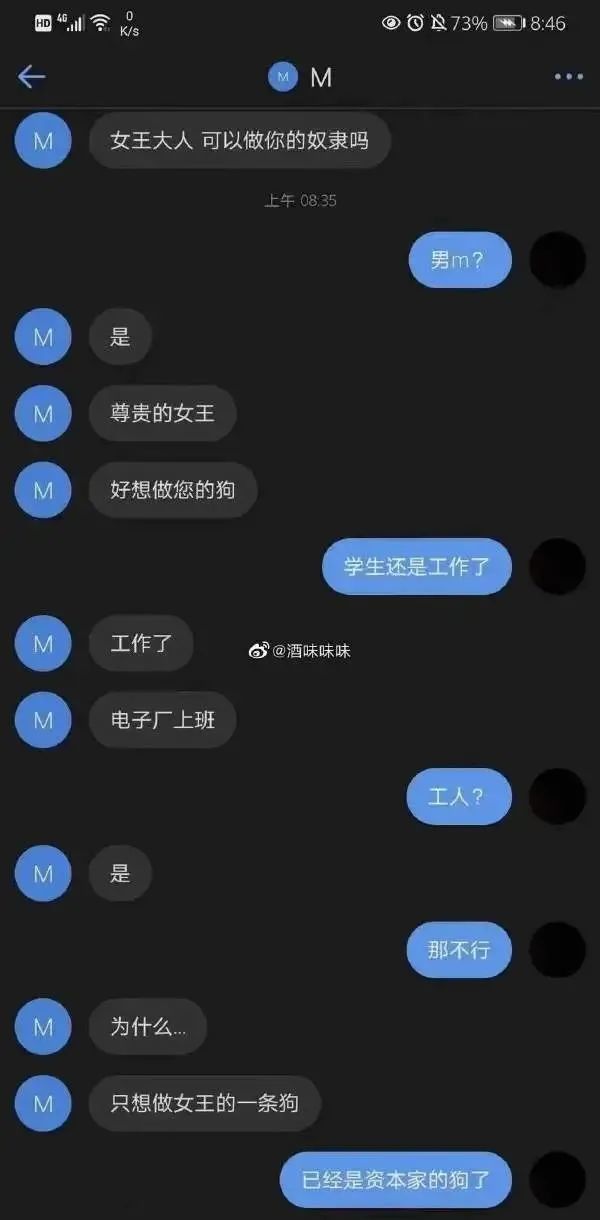Tap M's avatar beside "电子厂上班"

tap(43, 720)
